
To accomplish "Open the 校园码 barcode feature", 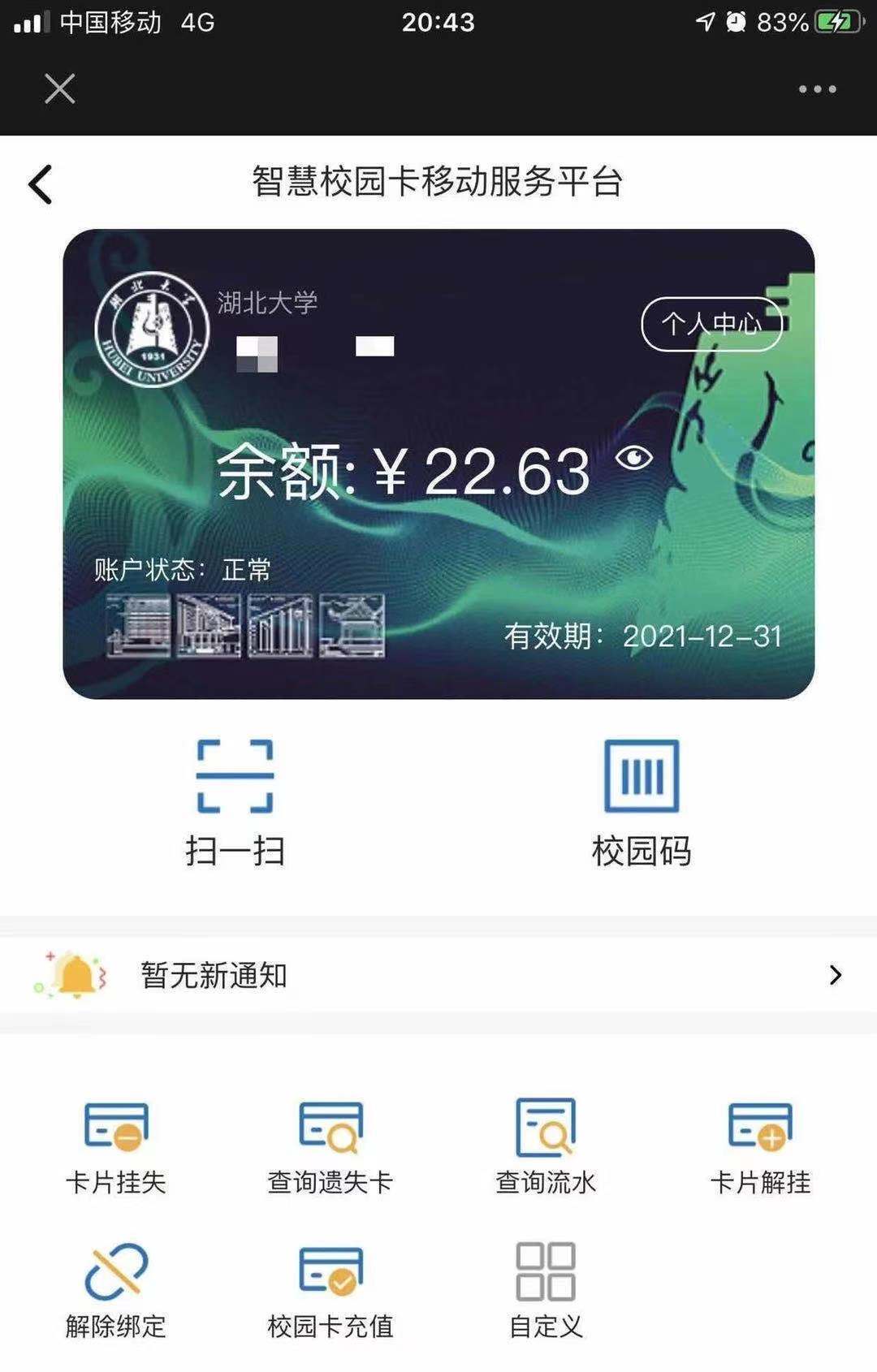I will [x=642, y=779].
